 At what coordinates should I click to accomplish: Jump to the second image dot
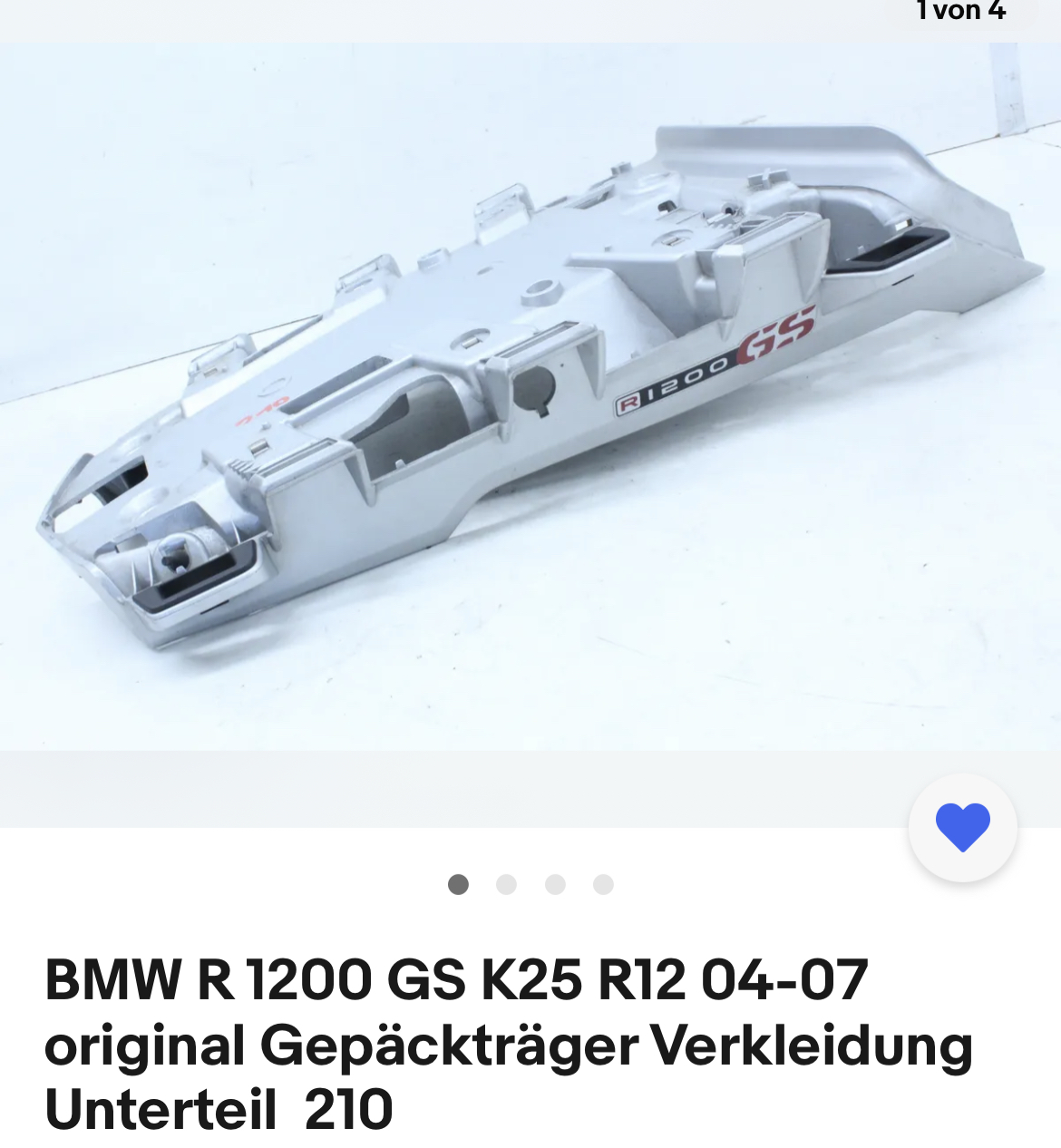coord(506,884)
